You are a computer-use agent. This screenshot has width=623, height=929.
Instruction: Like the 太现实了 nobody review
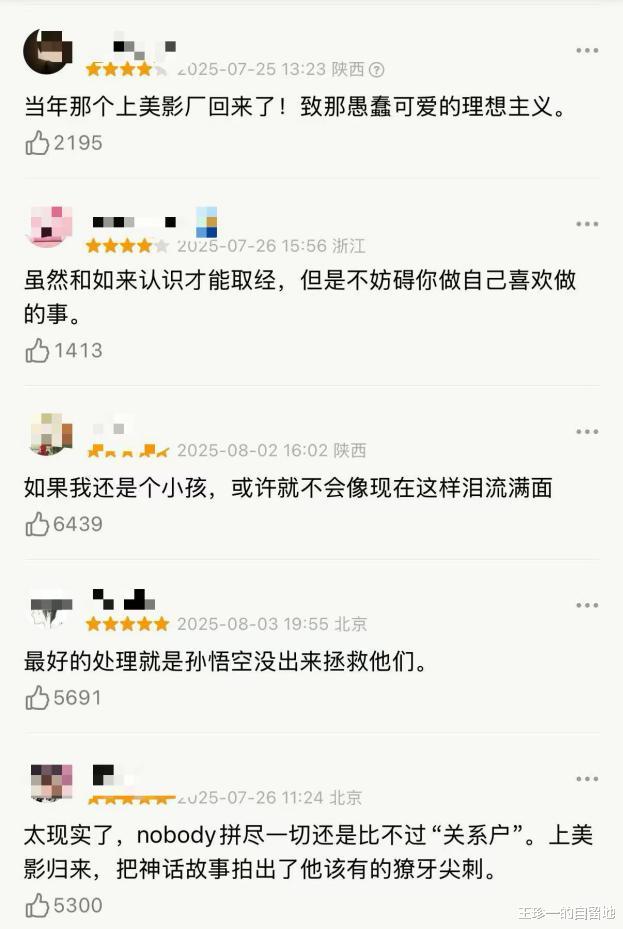pos(37,906)
